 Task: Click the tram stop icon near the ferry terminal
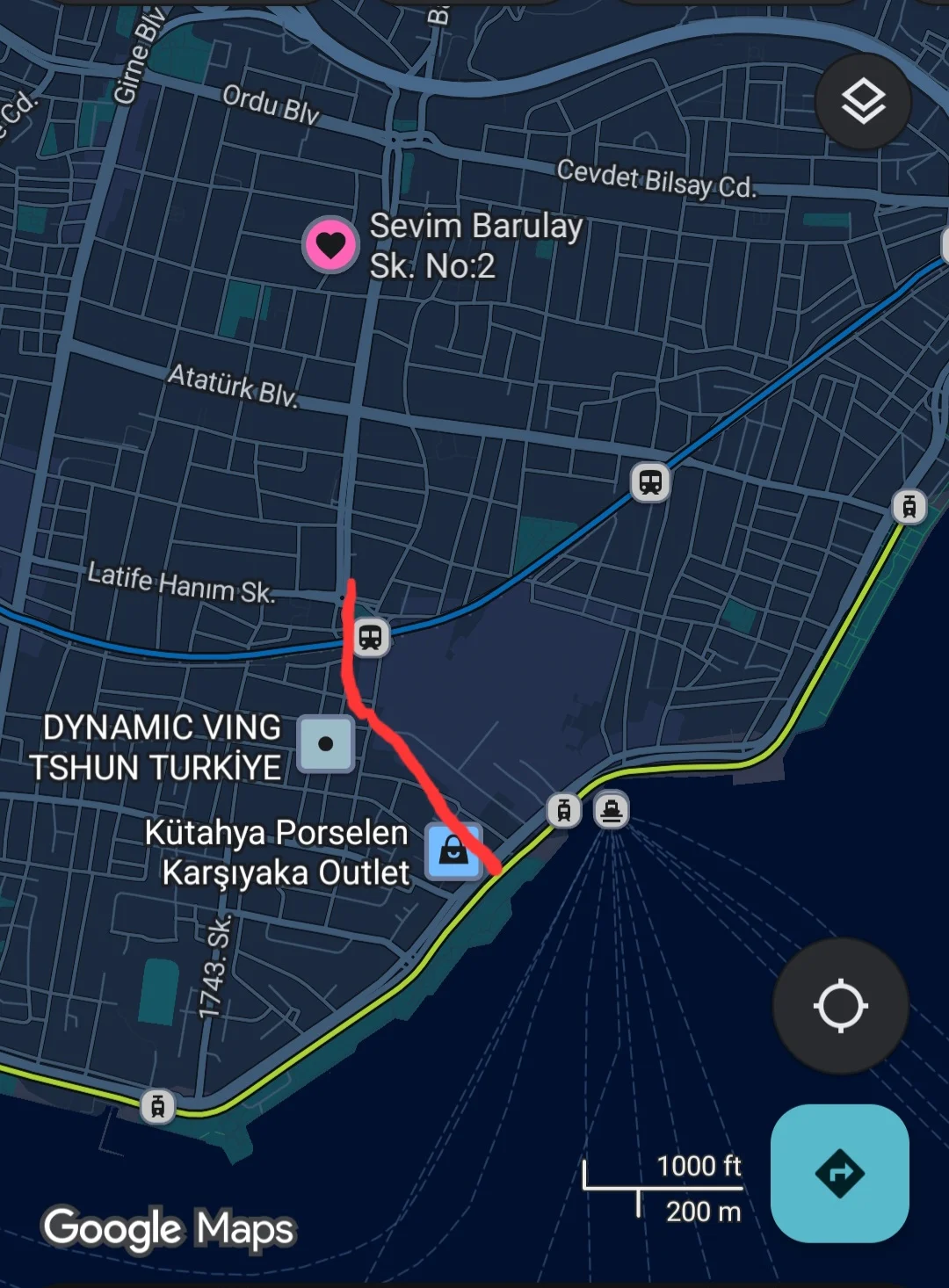(x=562, y=809)
